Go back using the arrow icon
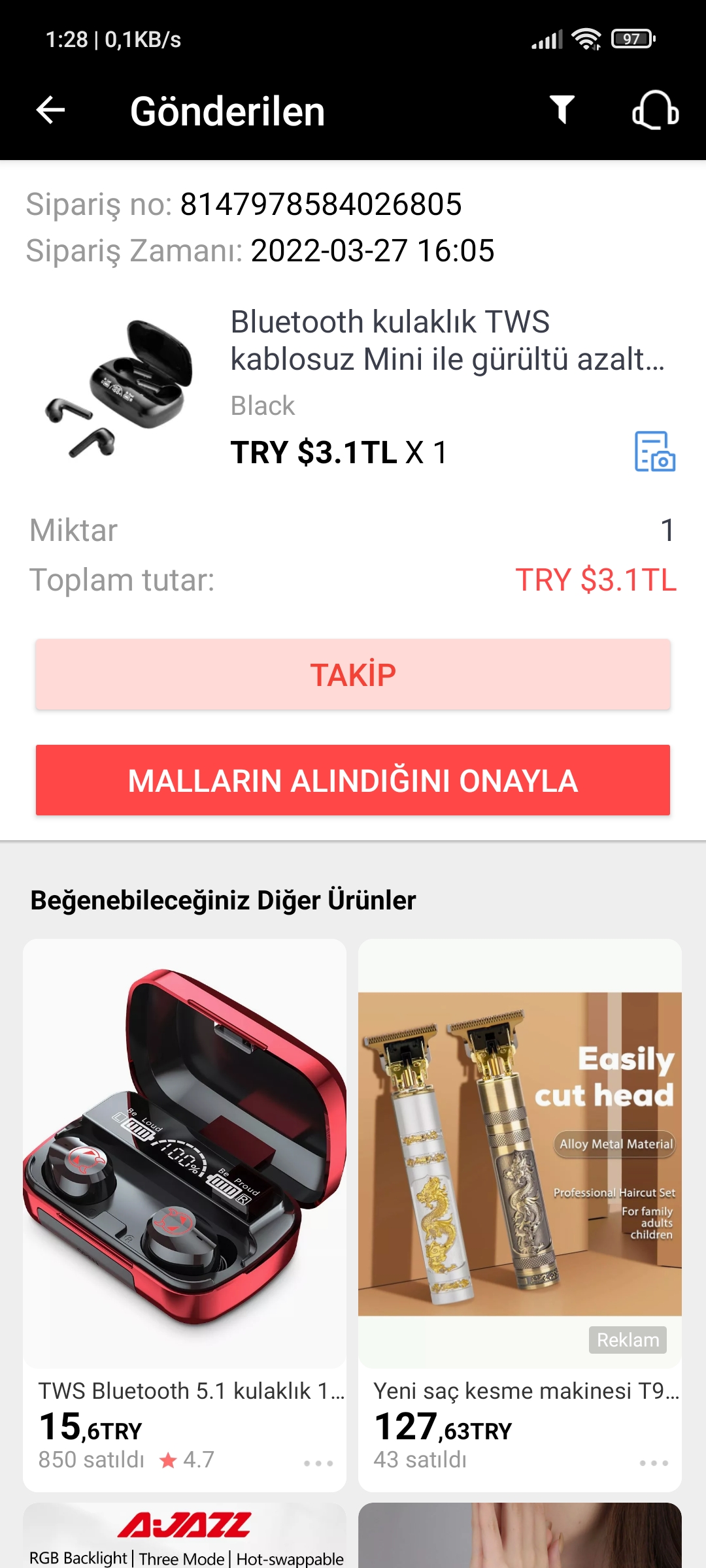Screen dimensions: 706x1568 pyautogui.click(x=50, y=110)
